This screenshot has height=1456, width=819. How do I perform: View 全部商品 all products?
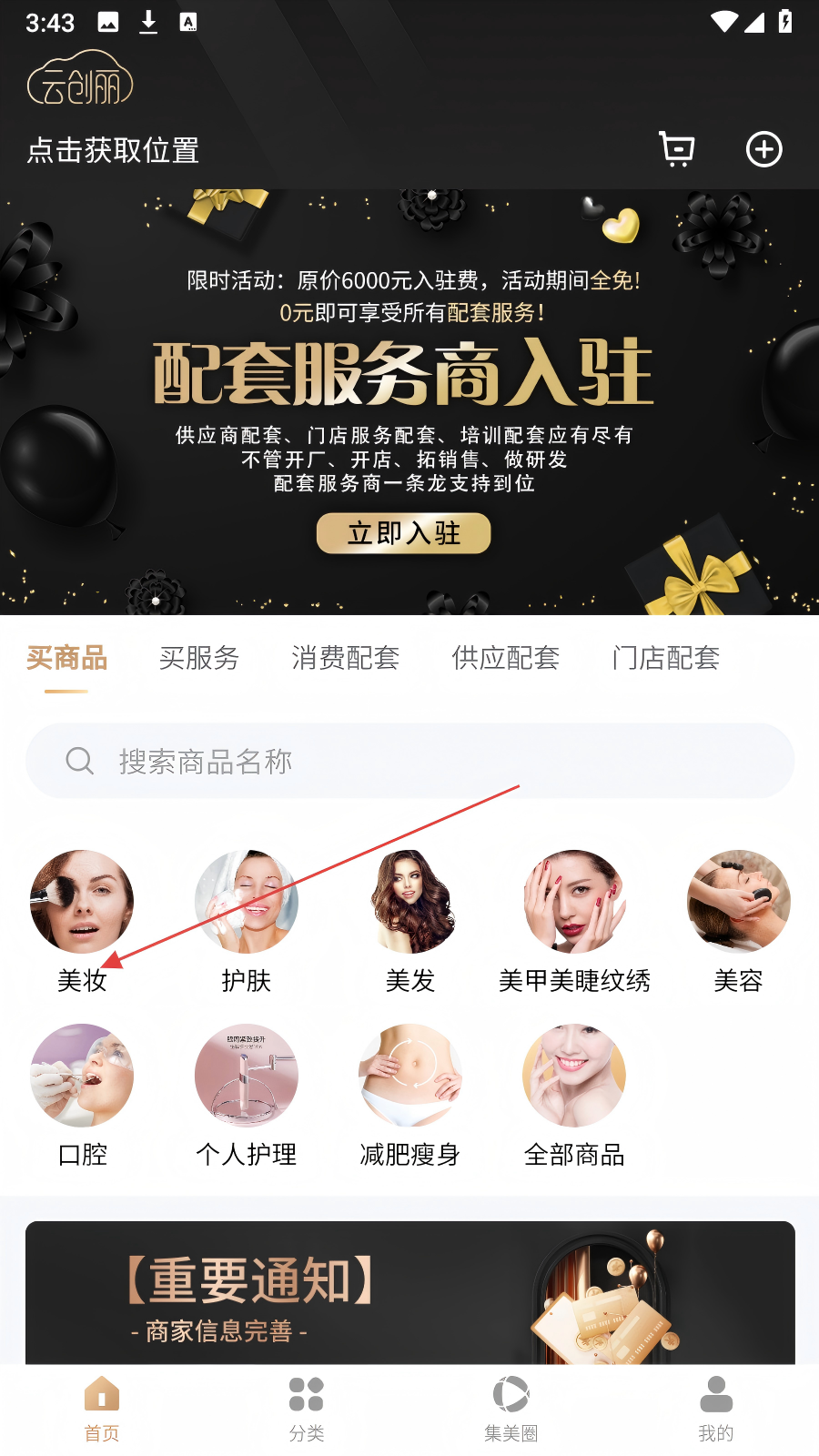click(x=574, y=1096)
